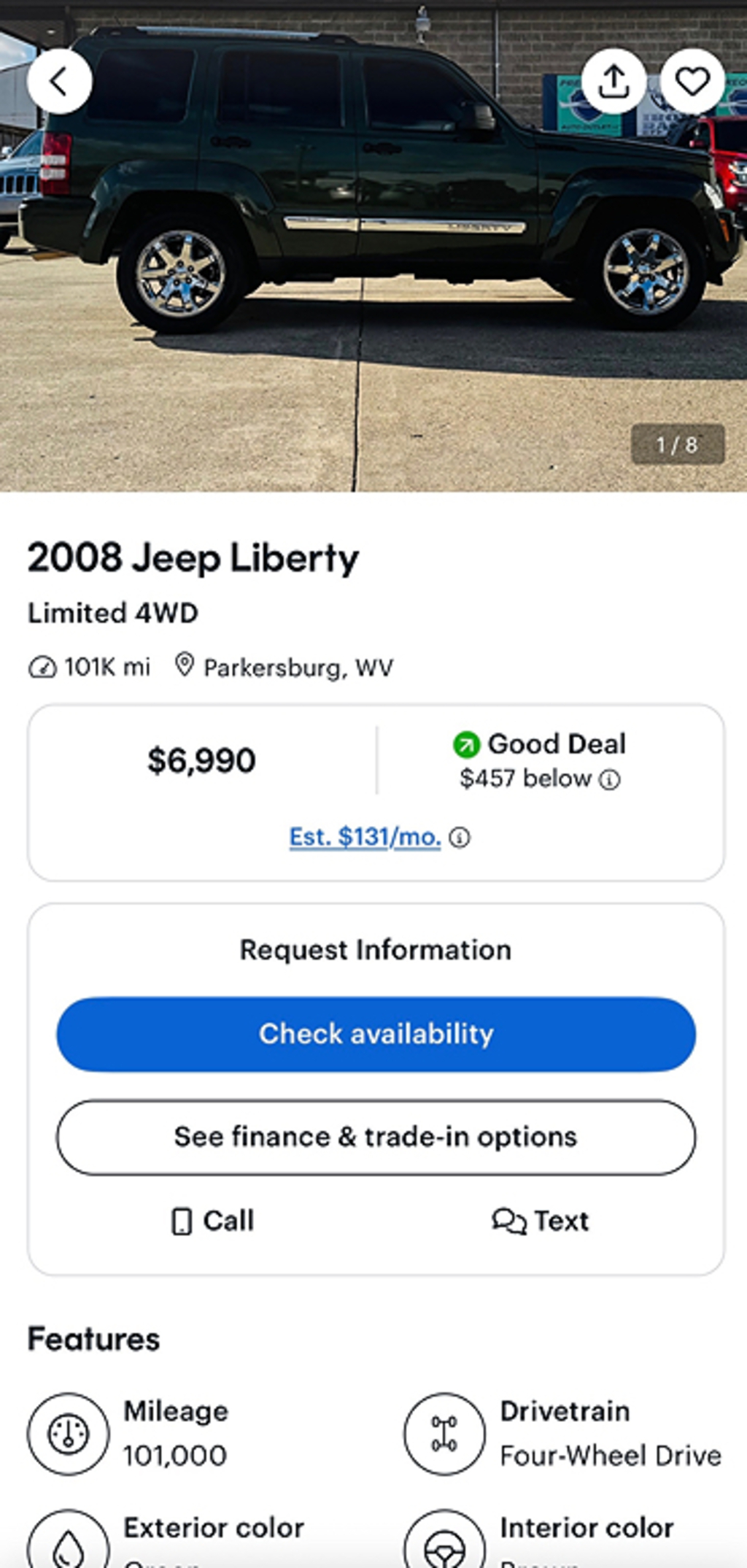Viewport: 747px width, 1568px height.
Task: Open the Jeep Liberty photo gallery
Action: pos(372,277)
